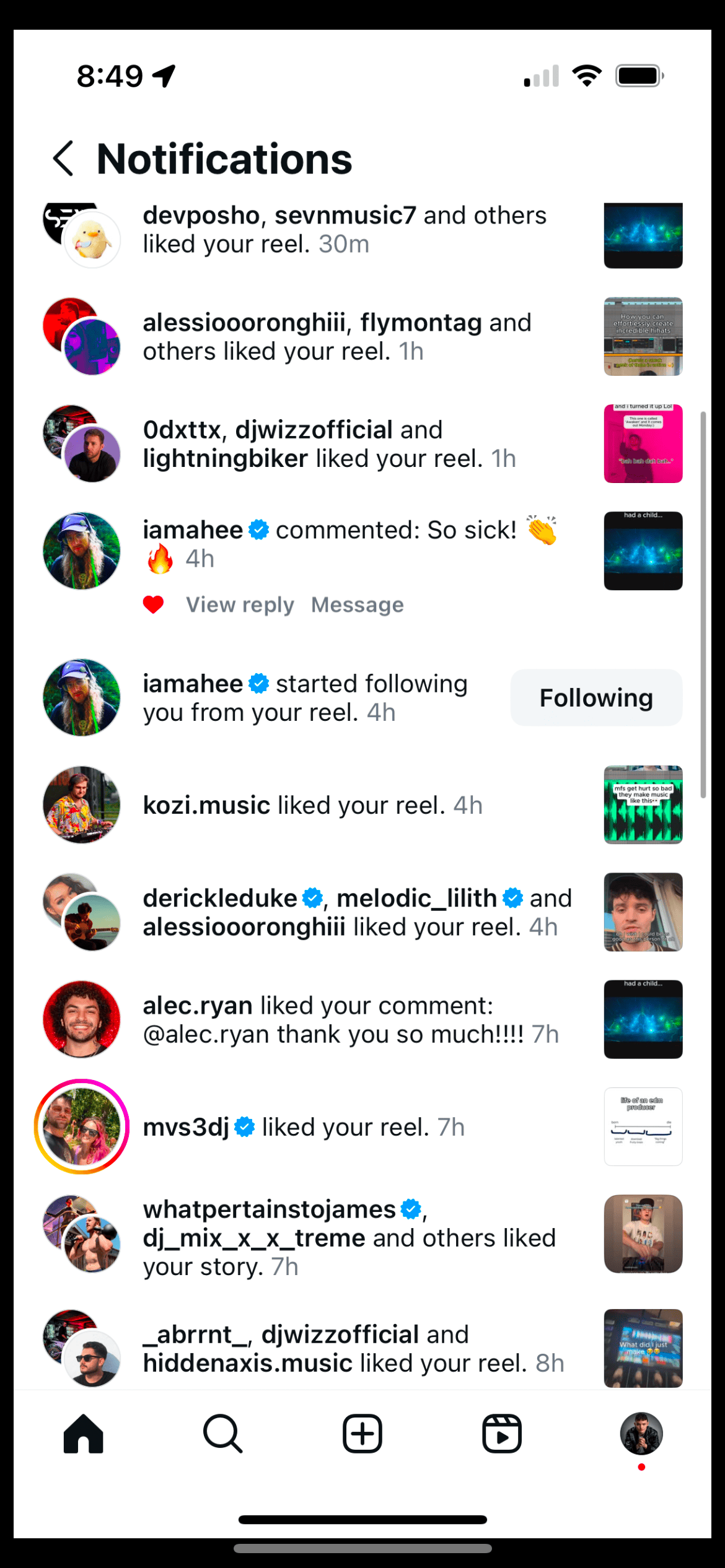The image size is (725, 1568).
Task: Create a new post with plus icon
Action: coord(362,1433)
